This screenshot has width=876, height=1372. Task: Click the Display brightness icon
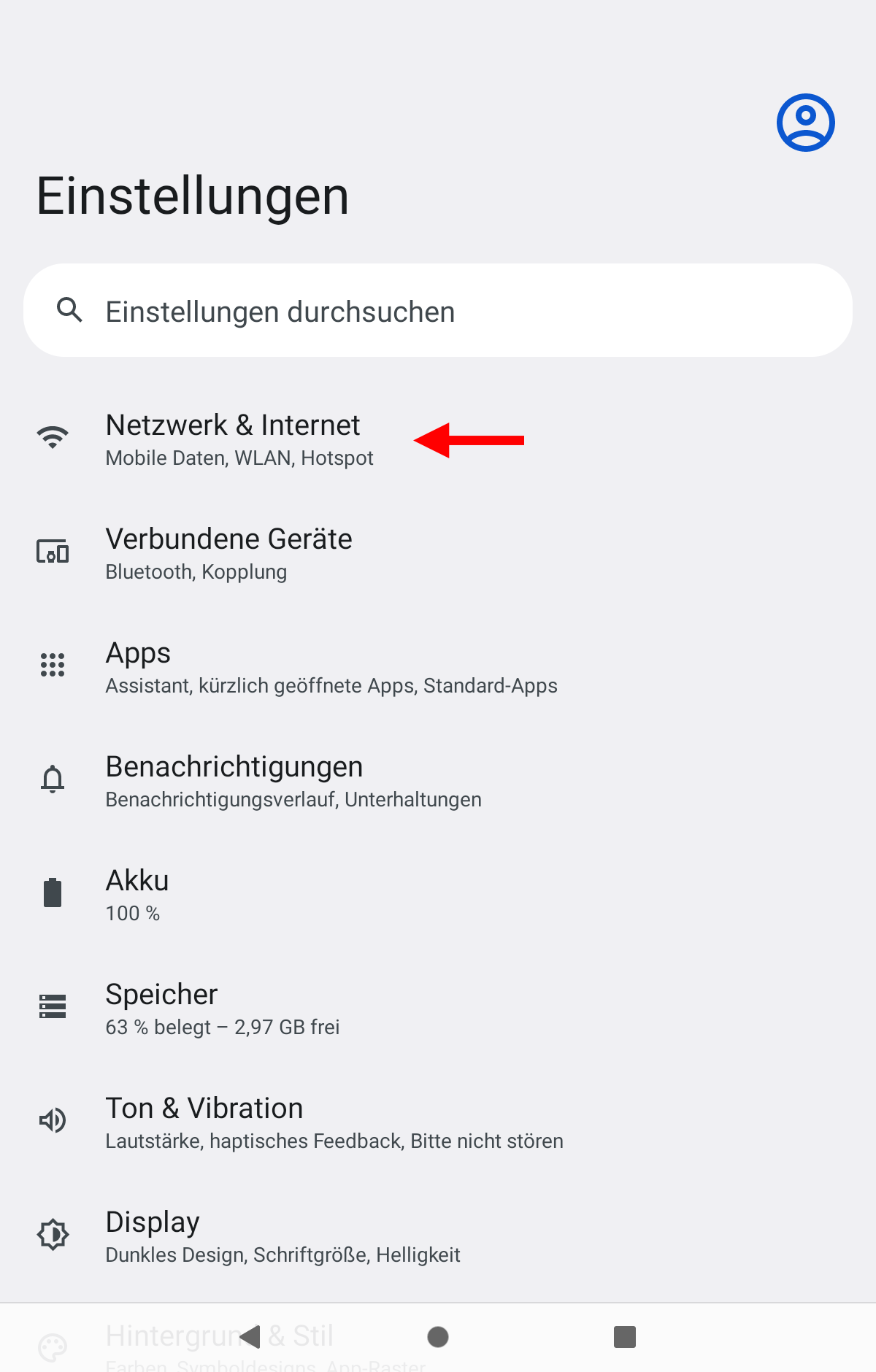click(x=52, y=1234)
